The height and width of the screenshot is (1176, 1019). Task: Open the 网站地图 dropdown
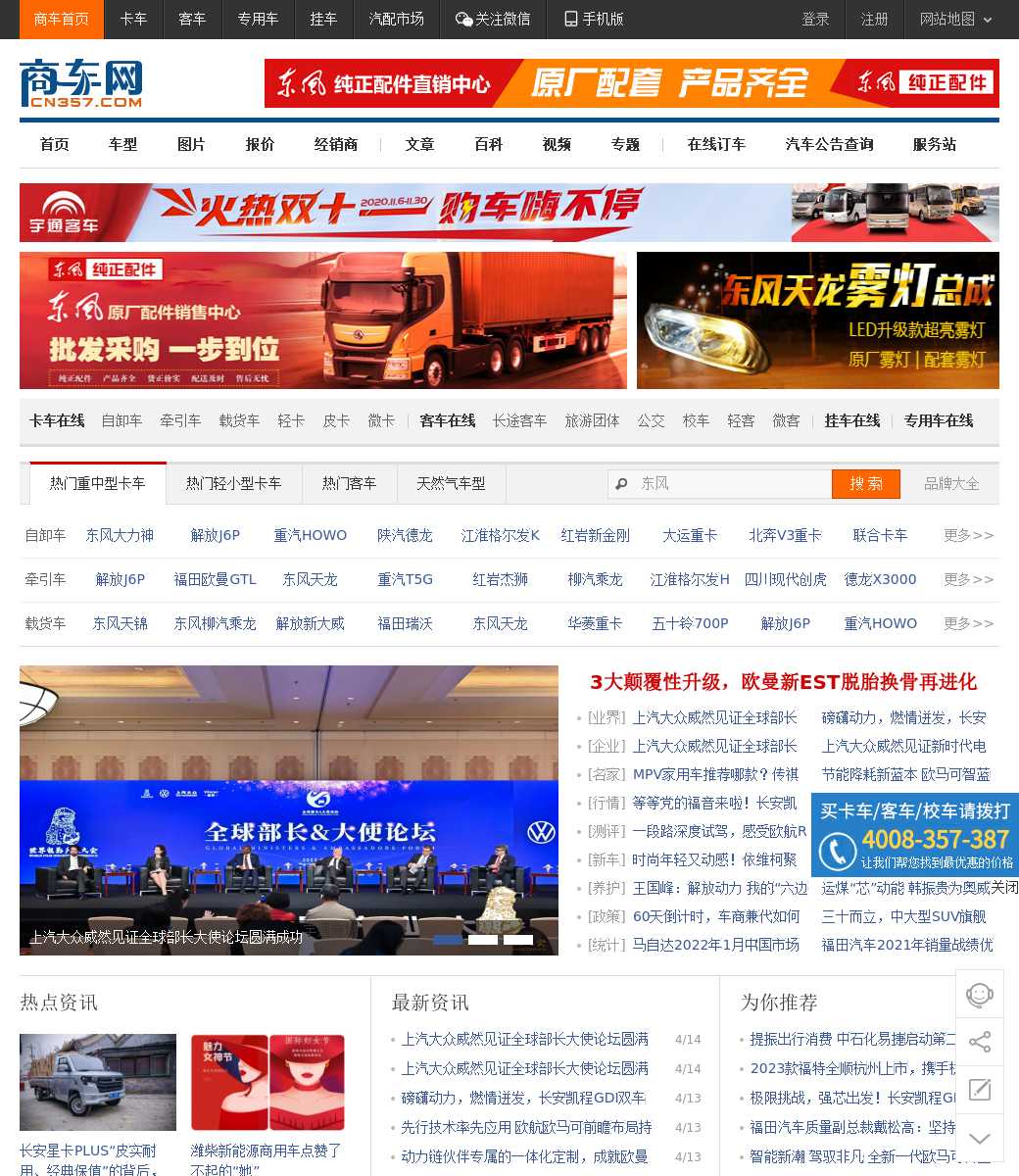coord(955,19)
